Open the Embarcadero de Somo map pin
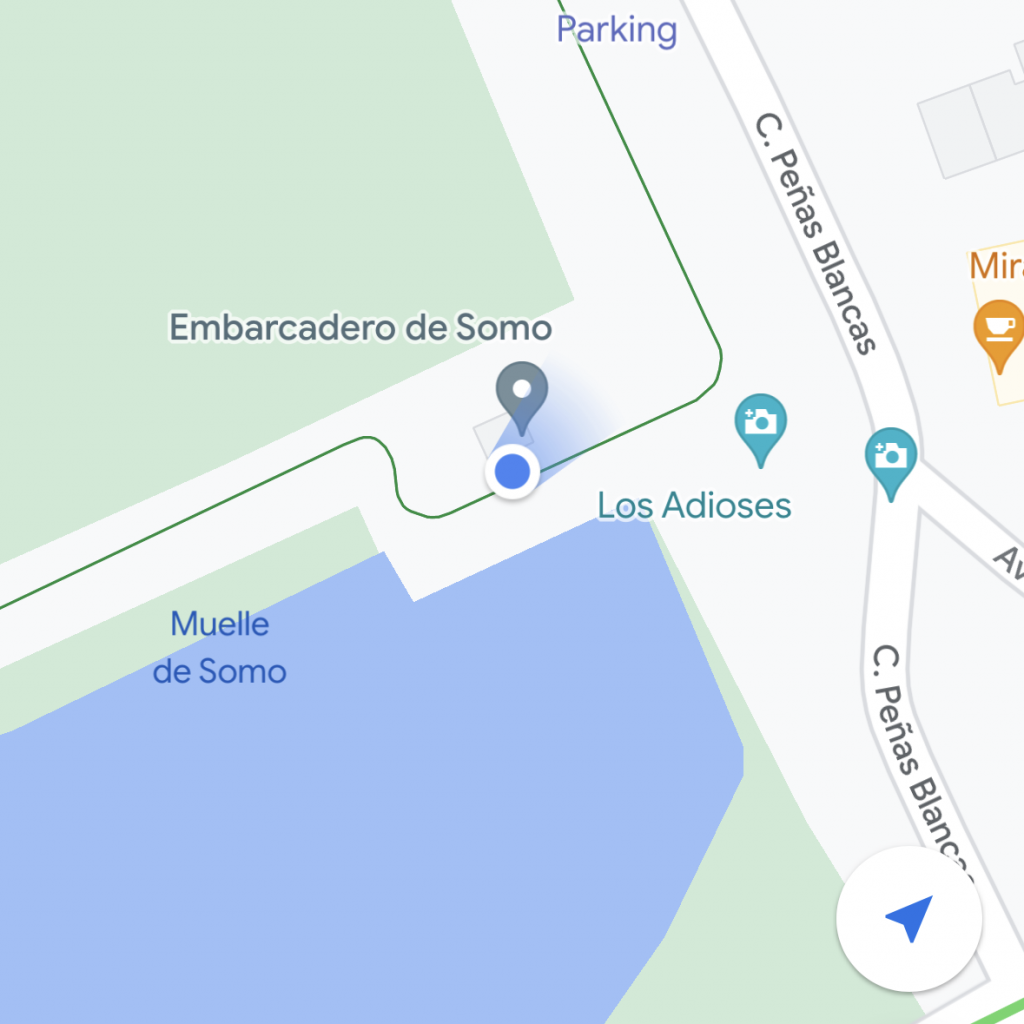 pos(521,393)
